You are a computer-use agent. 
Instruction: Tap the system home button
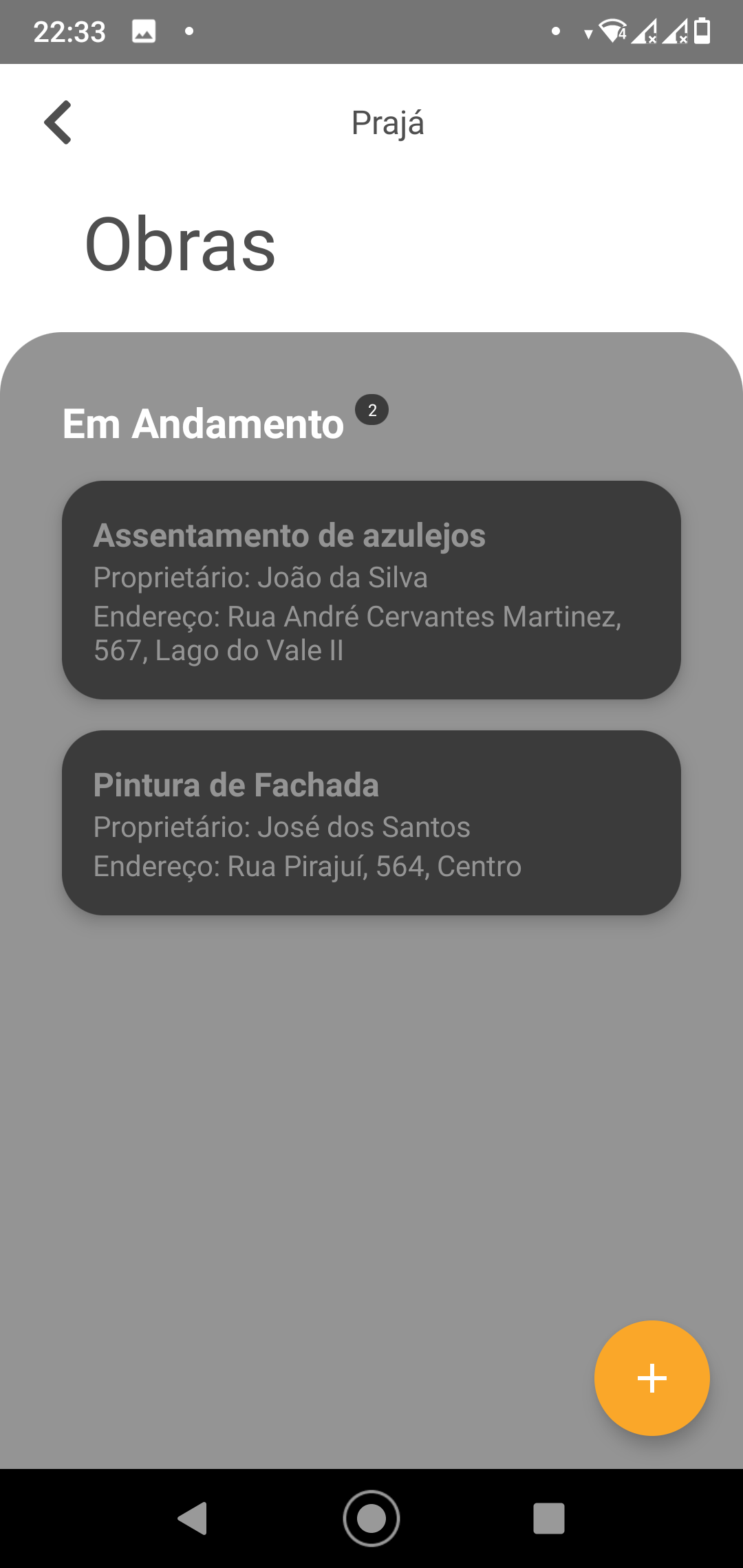click(x=371, y=1518)
